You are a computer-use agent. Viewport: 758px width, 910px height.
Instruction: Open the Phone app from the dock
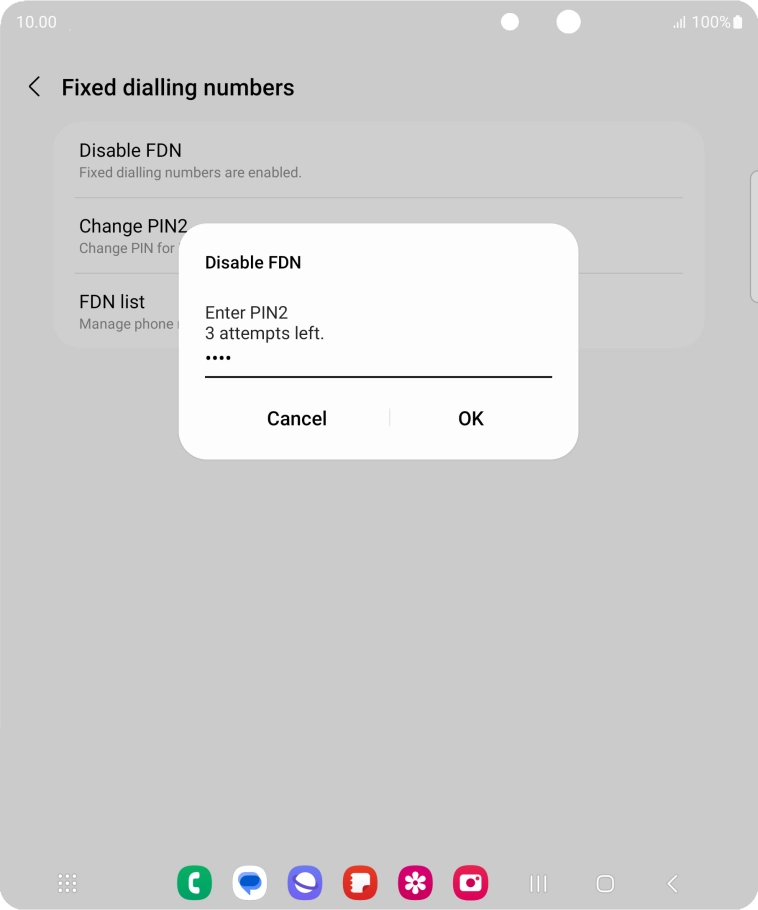pyautogui.click(x=194, y=883)
